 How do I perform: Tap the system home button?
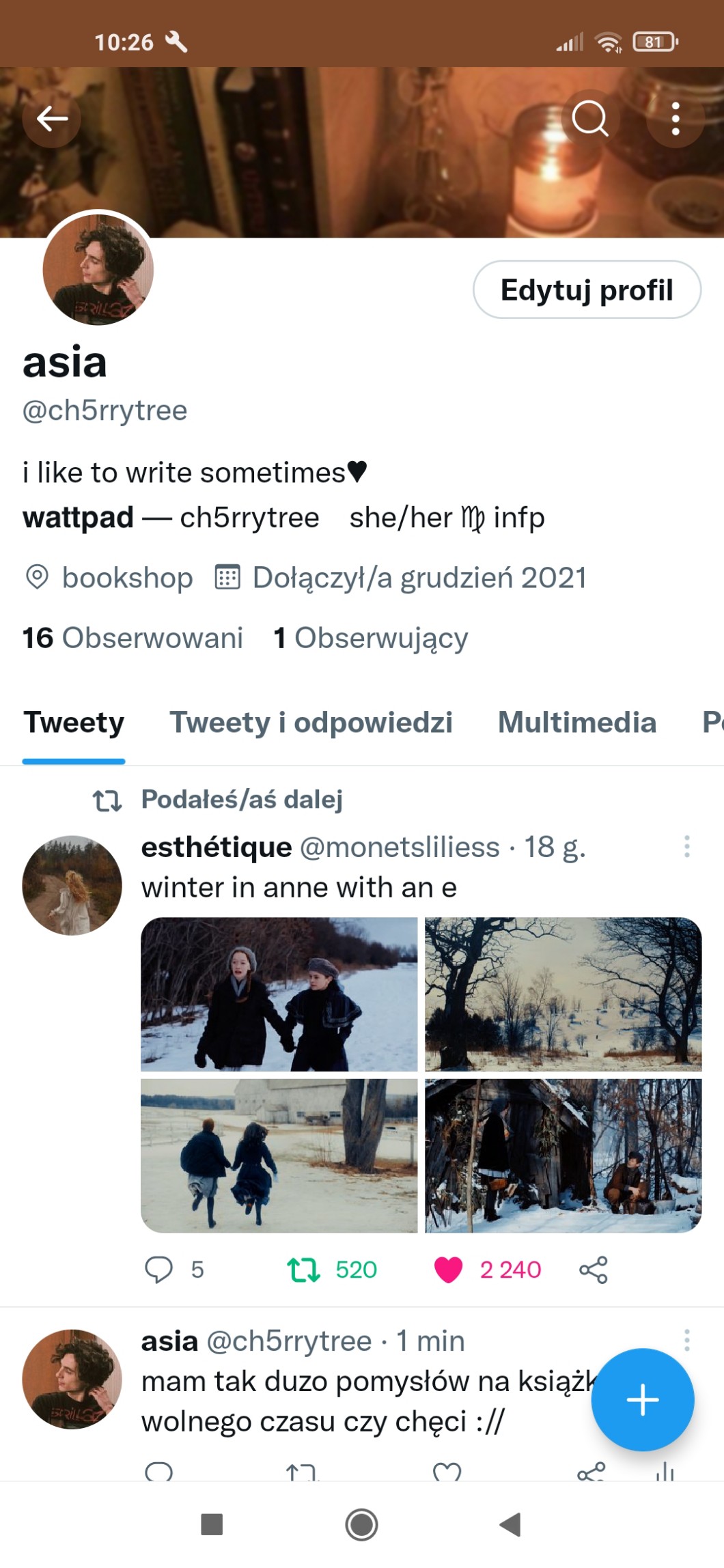tap(361, 1524)
